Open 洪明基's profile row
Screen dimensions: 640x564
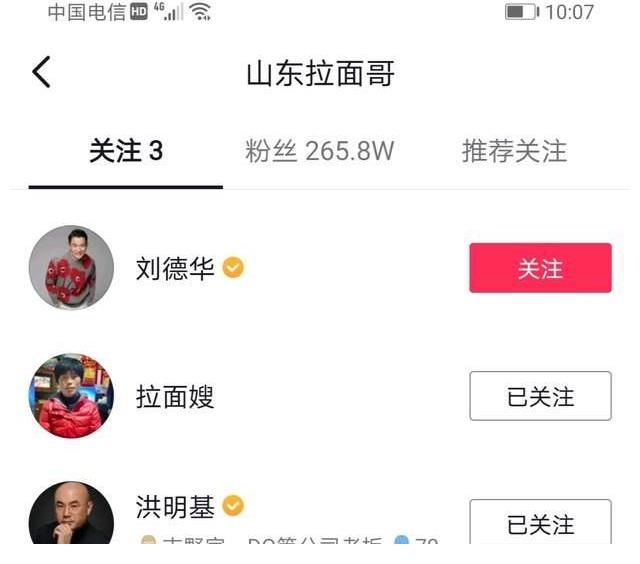pyautogui.click(x=176, y=508)
